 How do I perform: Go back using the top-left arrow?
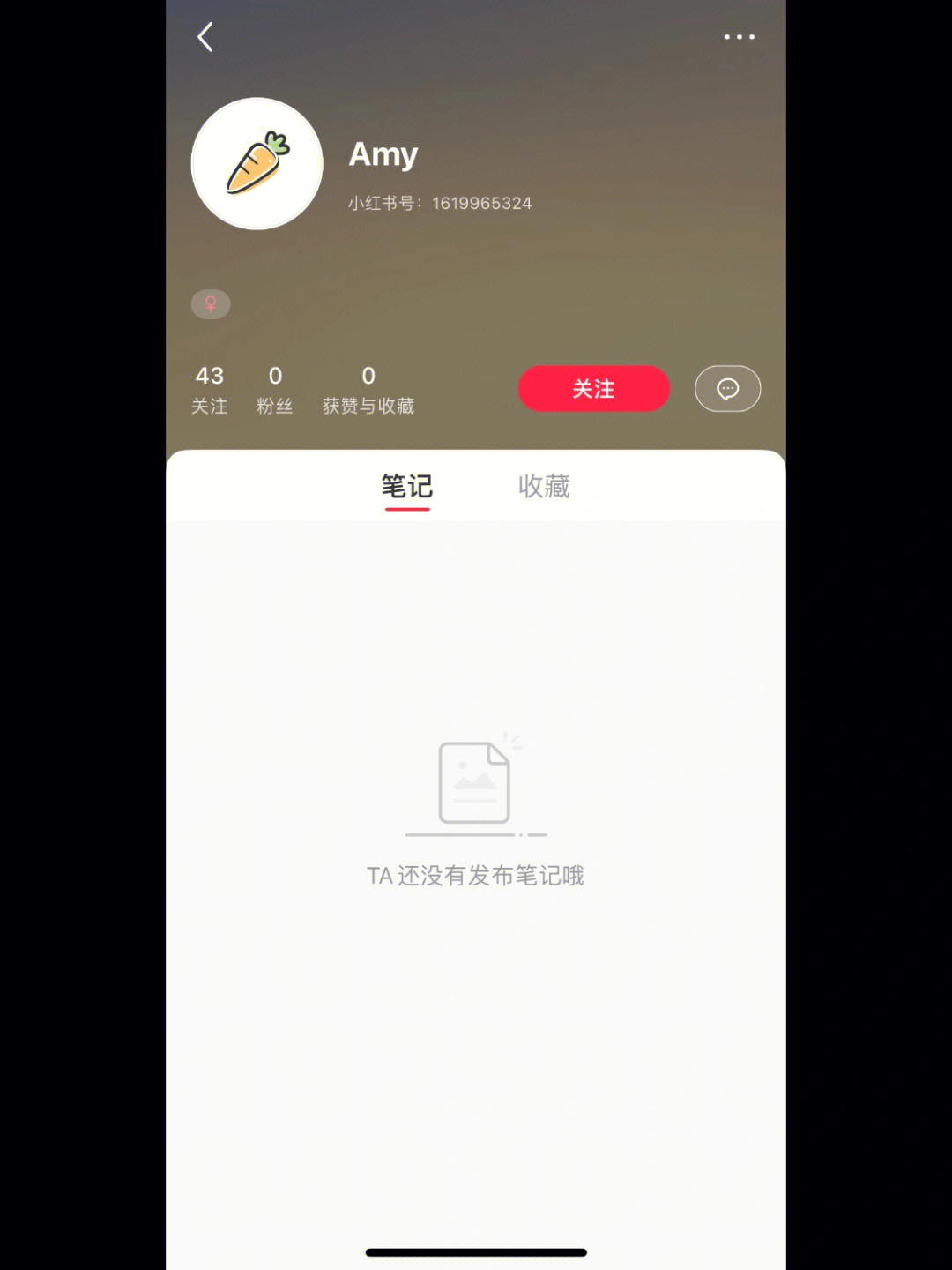[205, 37]
